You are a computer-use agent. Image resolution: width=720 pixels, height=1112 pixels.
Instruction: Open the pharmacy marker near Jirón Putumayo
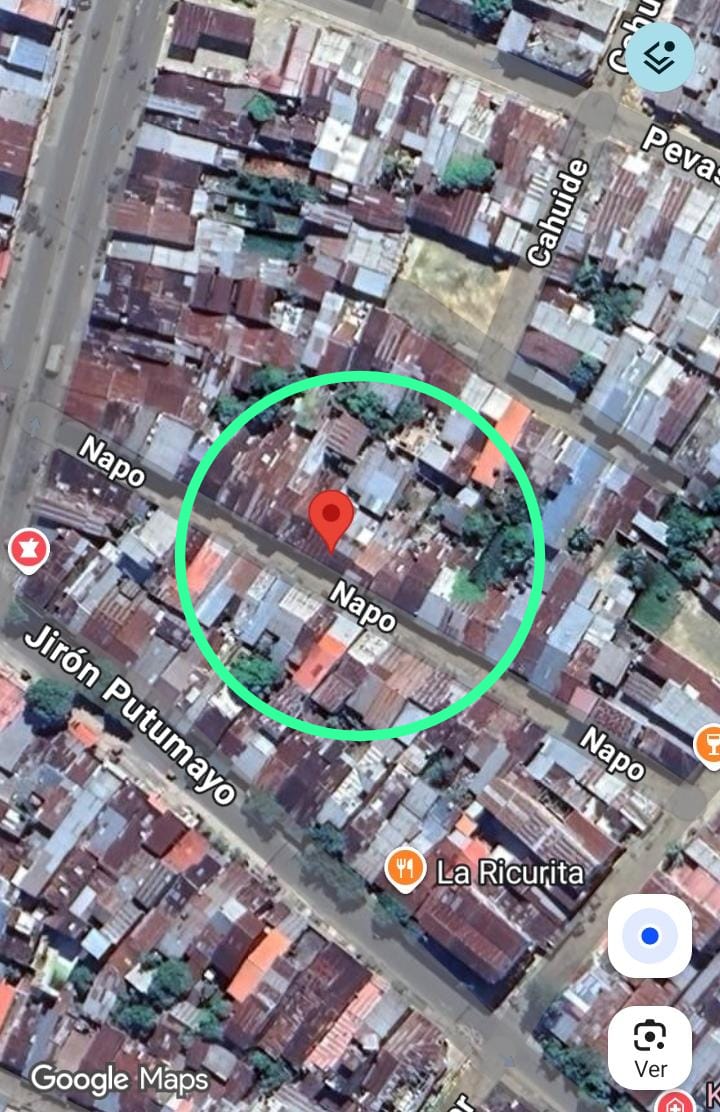(x=28, y=550)
